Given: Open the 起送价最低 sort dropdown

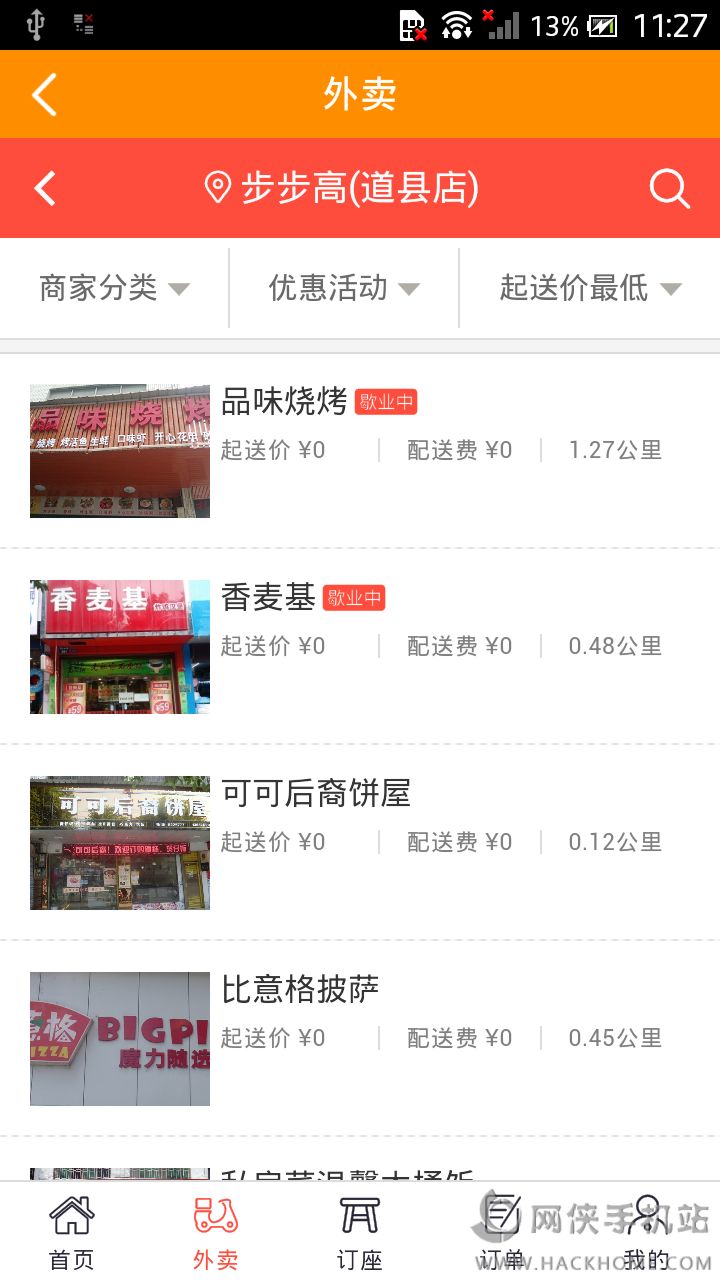Looking at the screenshot, I should tap(590, 288).
